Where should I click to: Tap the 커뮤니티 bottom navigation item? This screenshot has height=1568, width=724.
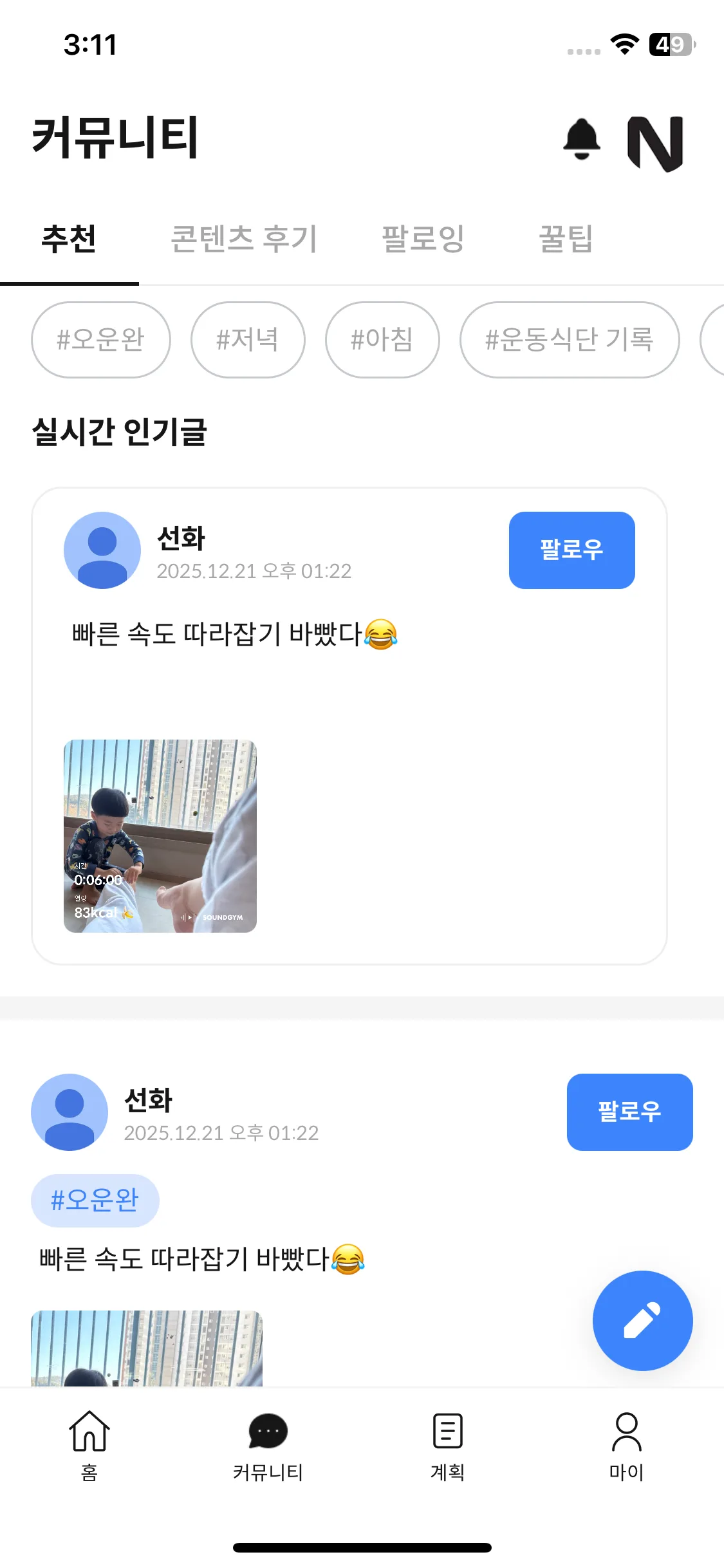268,1443
